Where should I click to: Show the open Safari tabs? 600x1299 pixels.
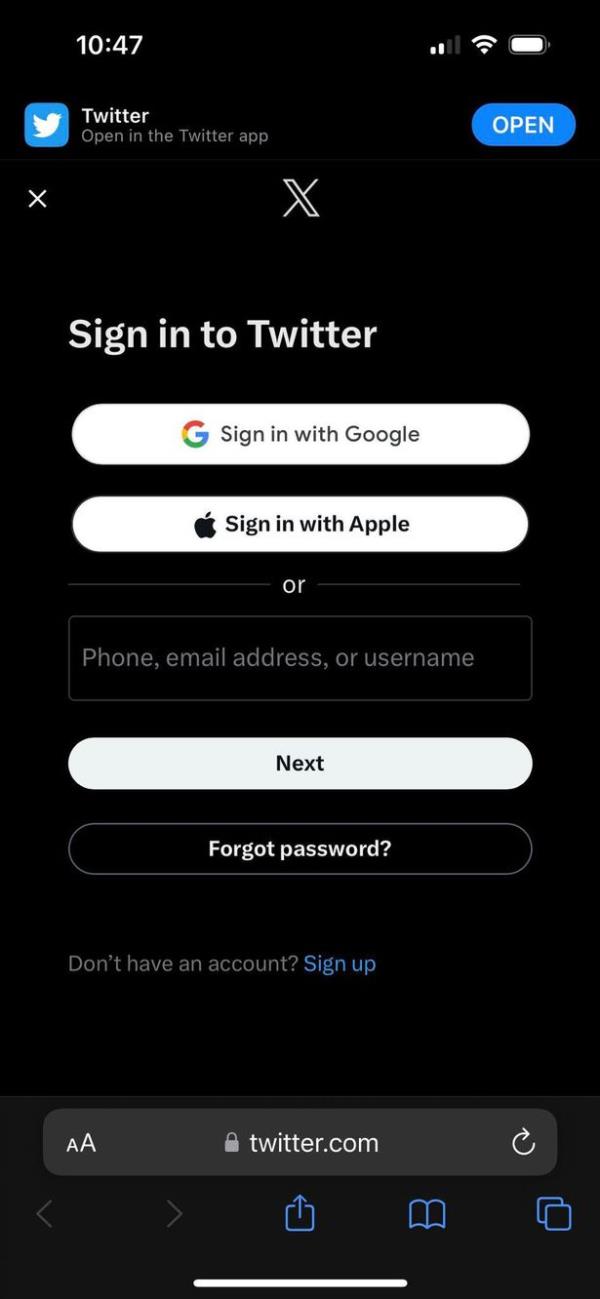click(554, 1213)
